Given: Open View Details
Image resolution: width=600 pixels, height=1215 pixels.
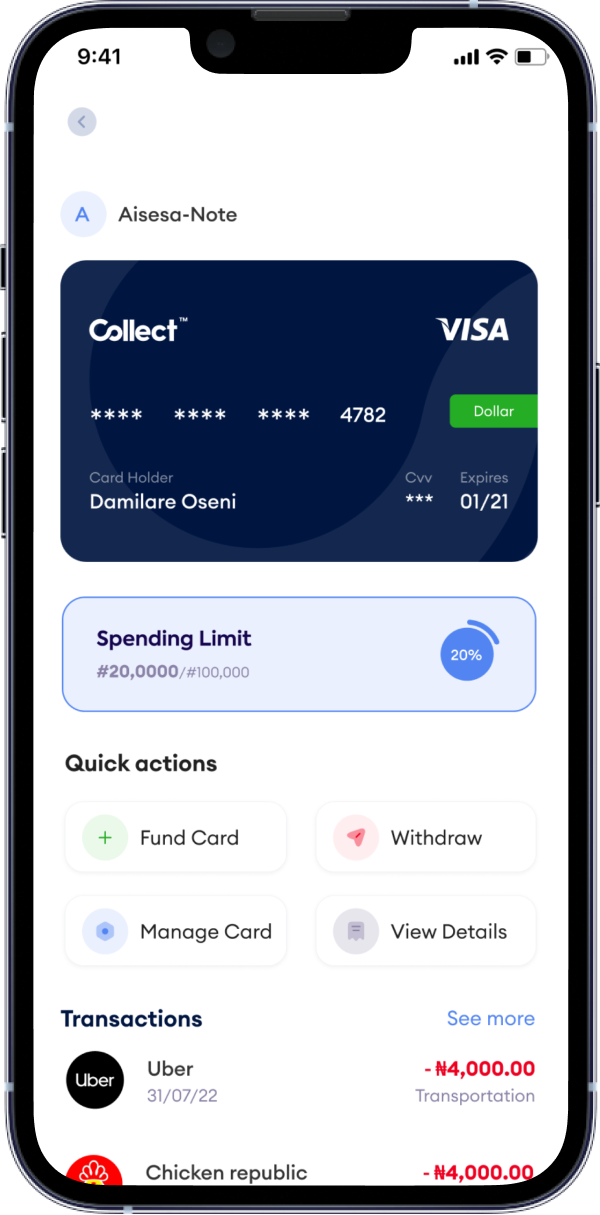Looking at the screenshot, I should [426, 931].
